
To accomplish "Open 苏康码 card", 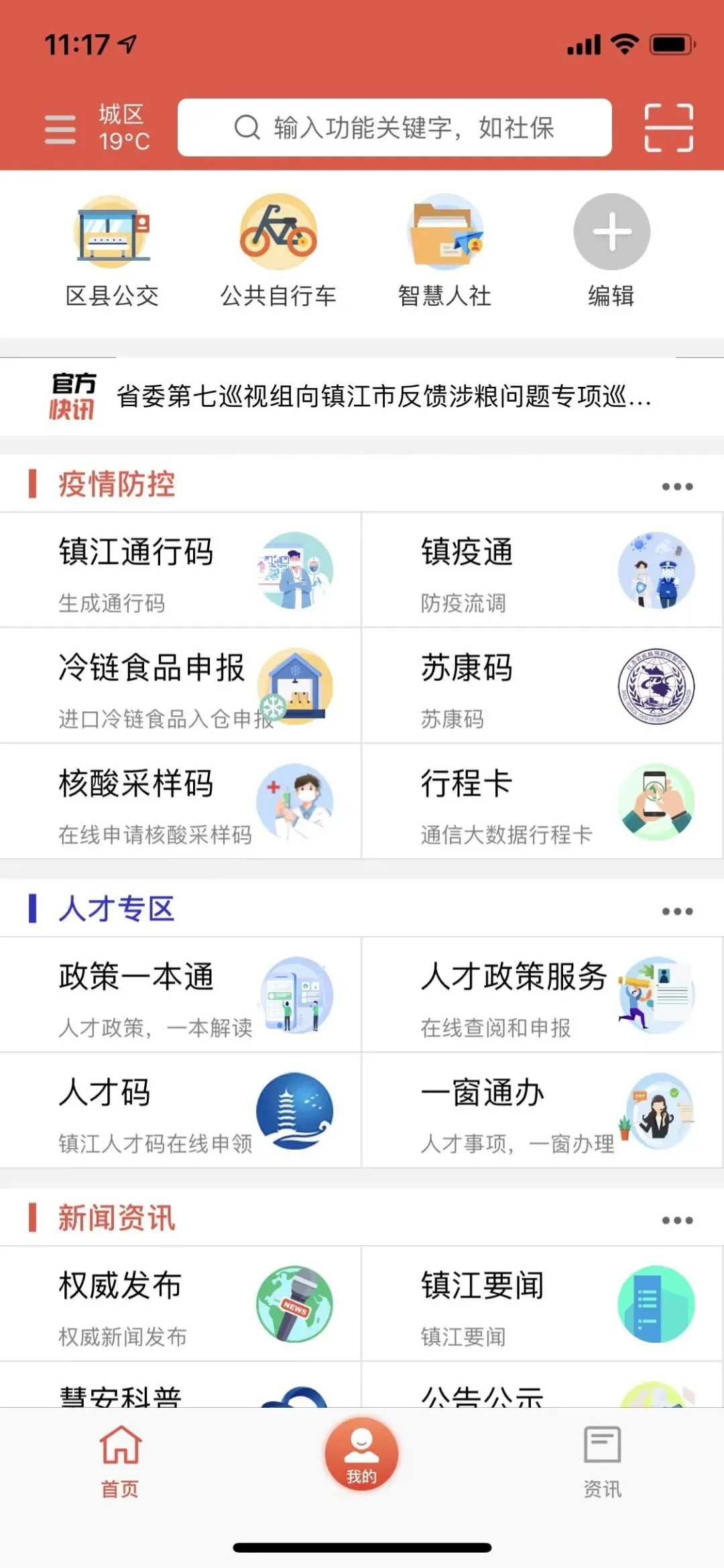I will 542,686.
